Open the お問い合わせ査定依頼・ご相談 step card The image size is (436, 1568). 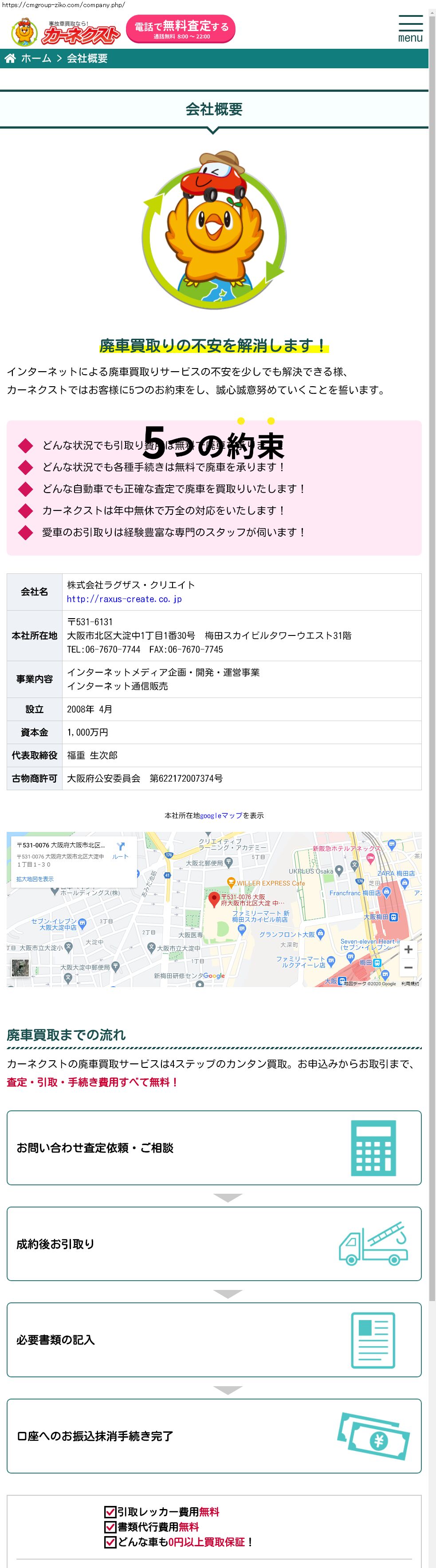pyautogui.click(x=214, y=1147)
